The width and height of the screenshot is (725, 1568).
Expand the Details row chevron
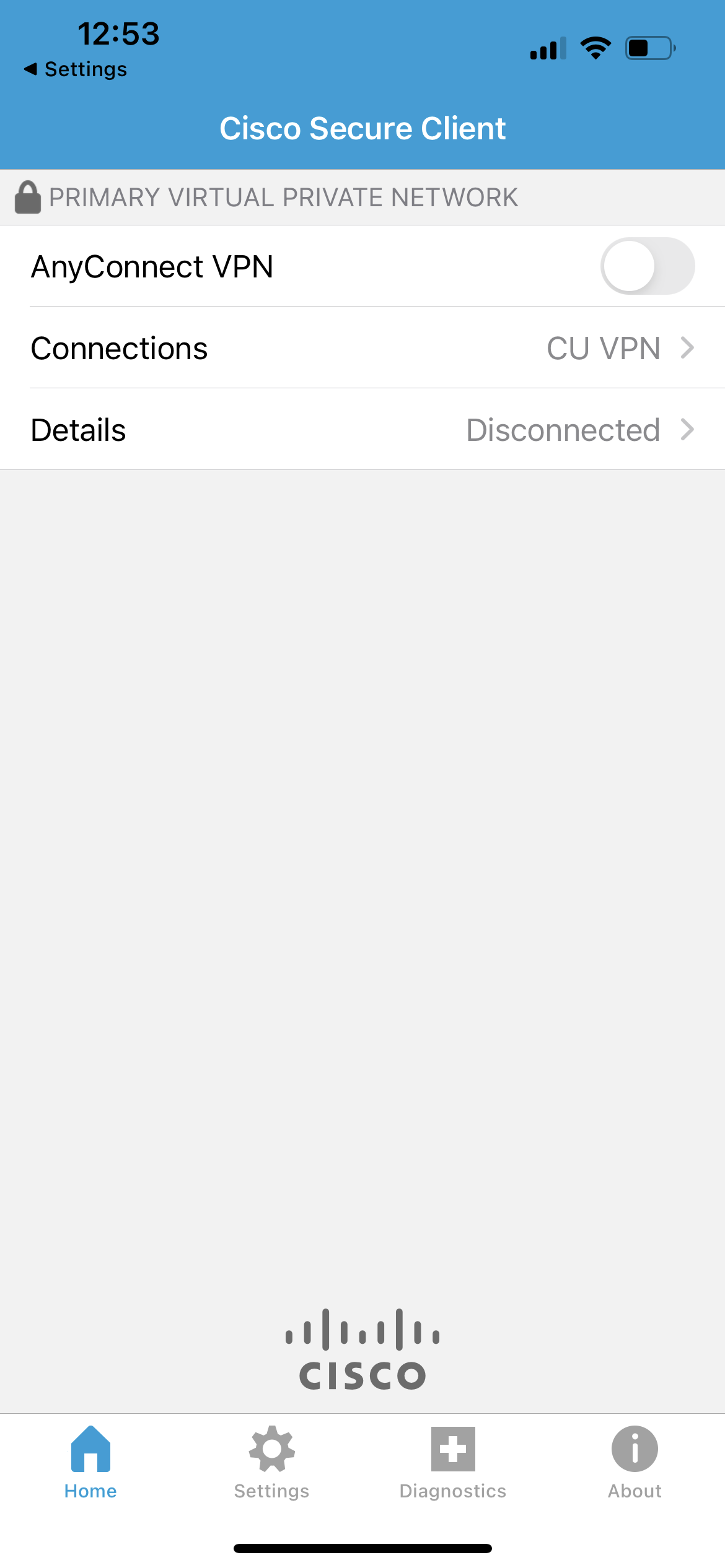(687, 429)
